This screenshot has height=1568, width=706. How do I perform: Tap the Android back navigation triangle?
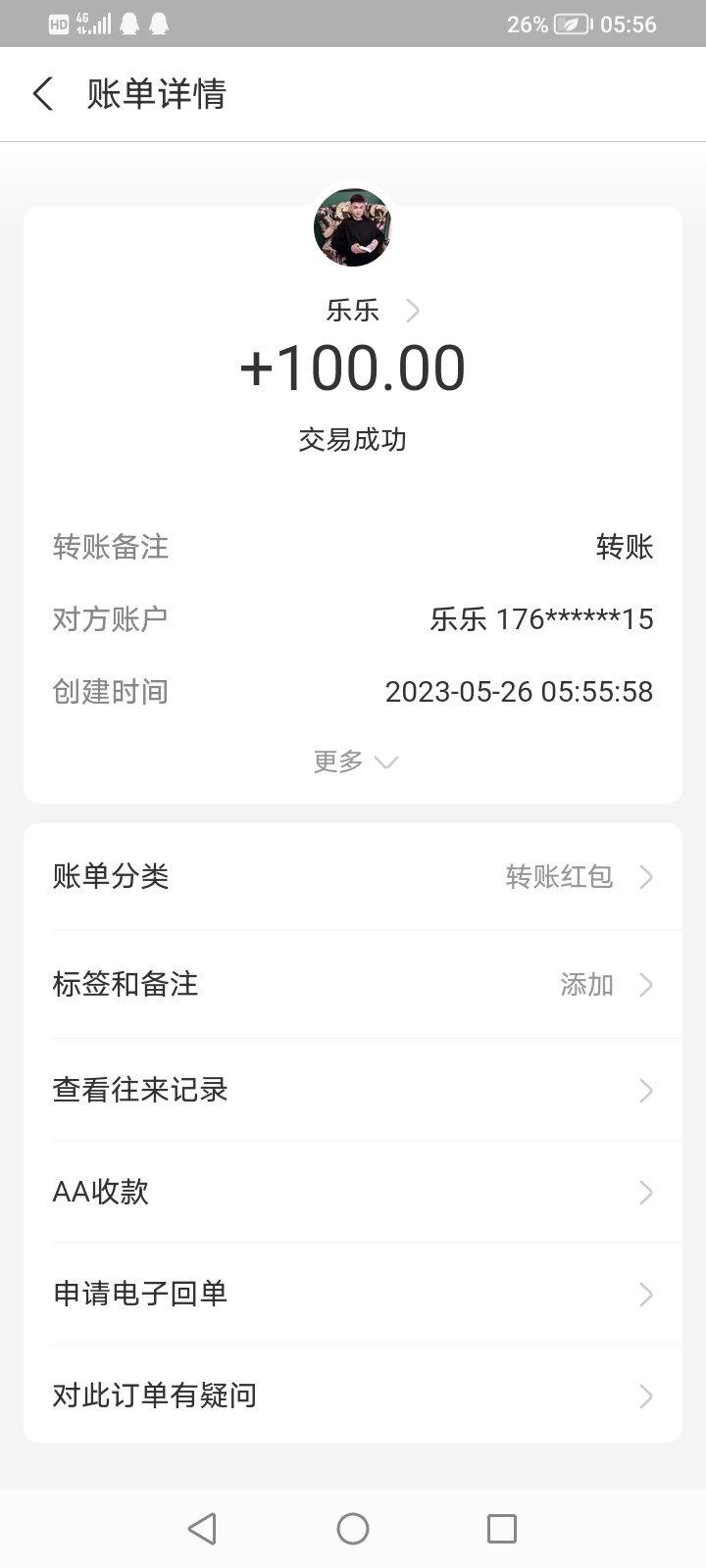tap(202, 1528)
